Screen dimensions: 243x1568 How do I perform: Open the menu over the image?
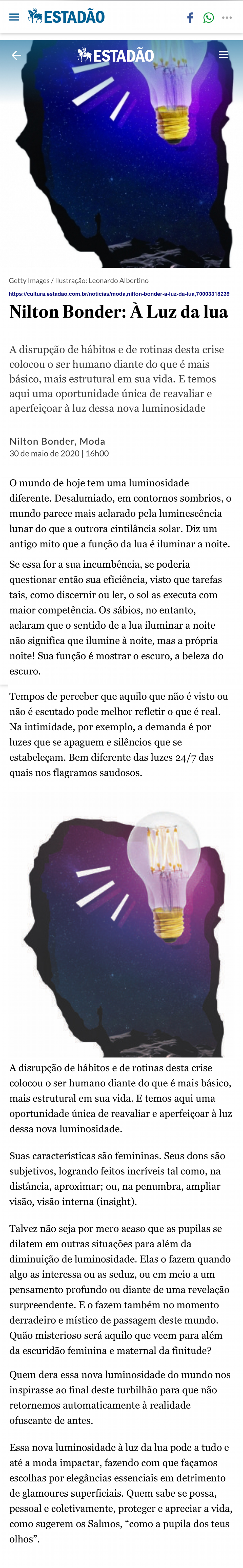pyautogui.click(x=224, y=55)
